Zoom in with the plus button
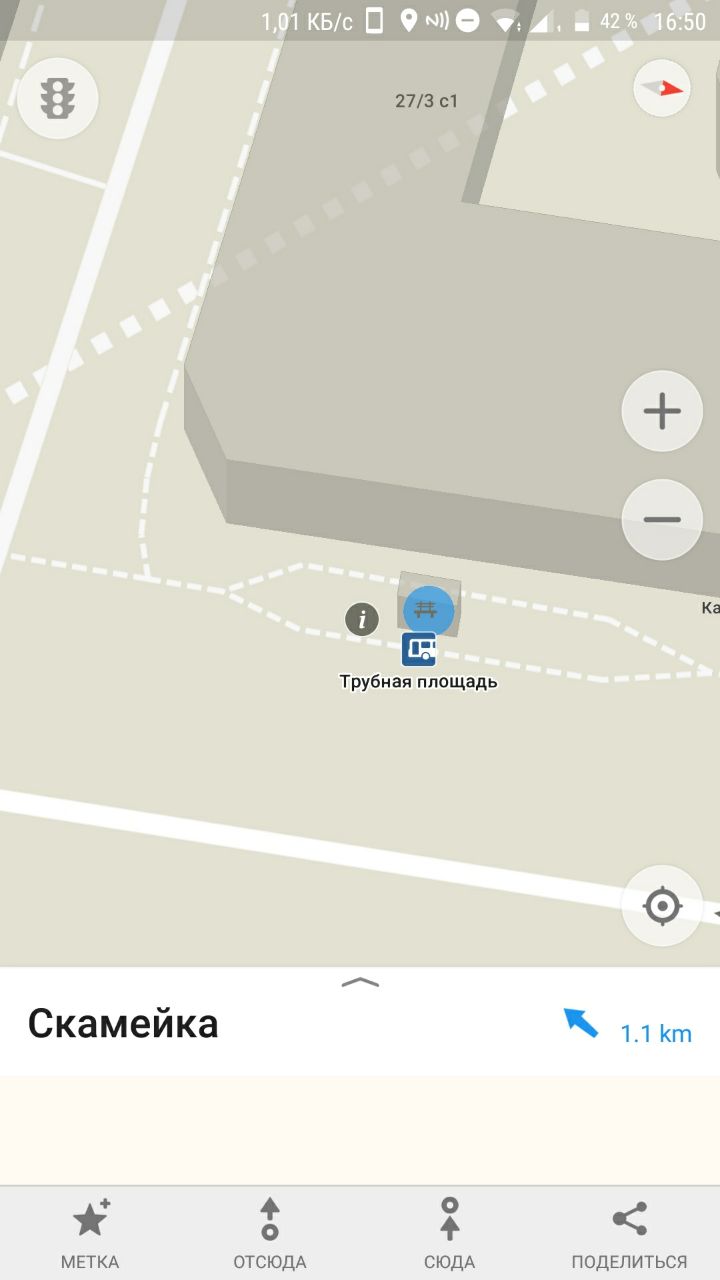Screen dimensions: 720x1280 coord(662,411)
